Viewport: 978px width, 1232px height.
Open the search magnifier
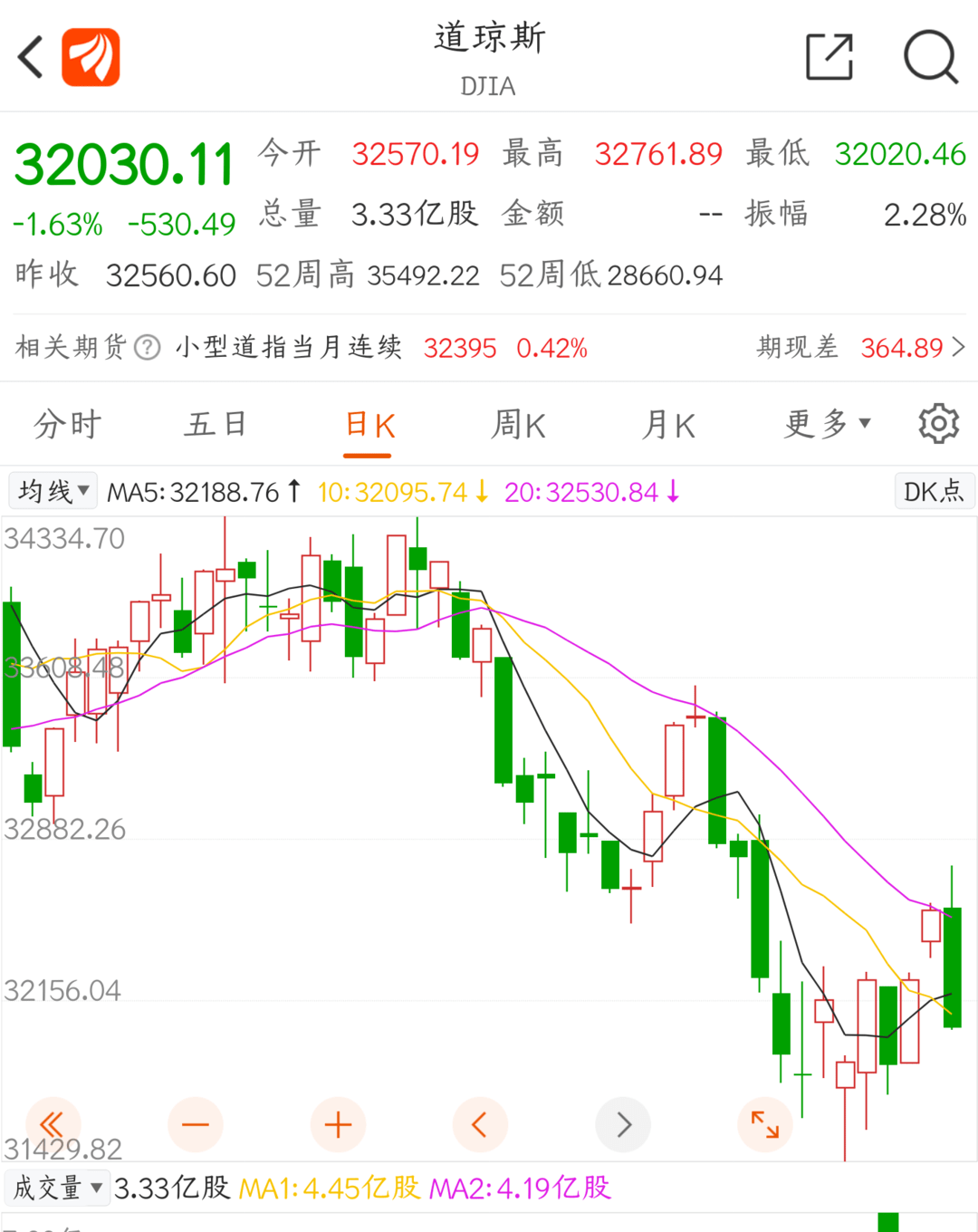click(x=931, y=57)
